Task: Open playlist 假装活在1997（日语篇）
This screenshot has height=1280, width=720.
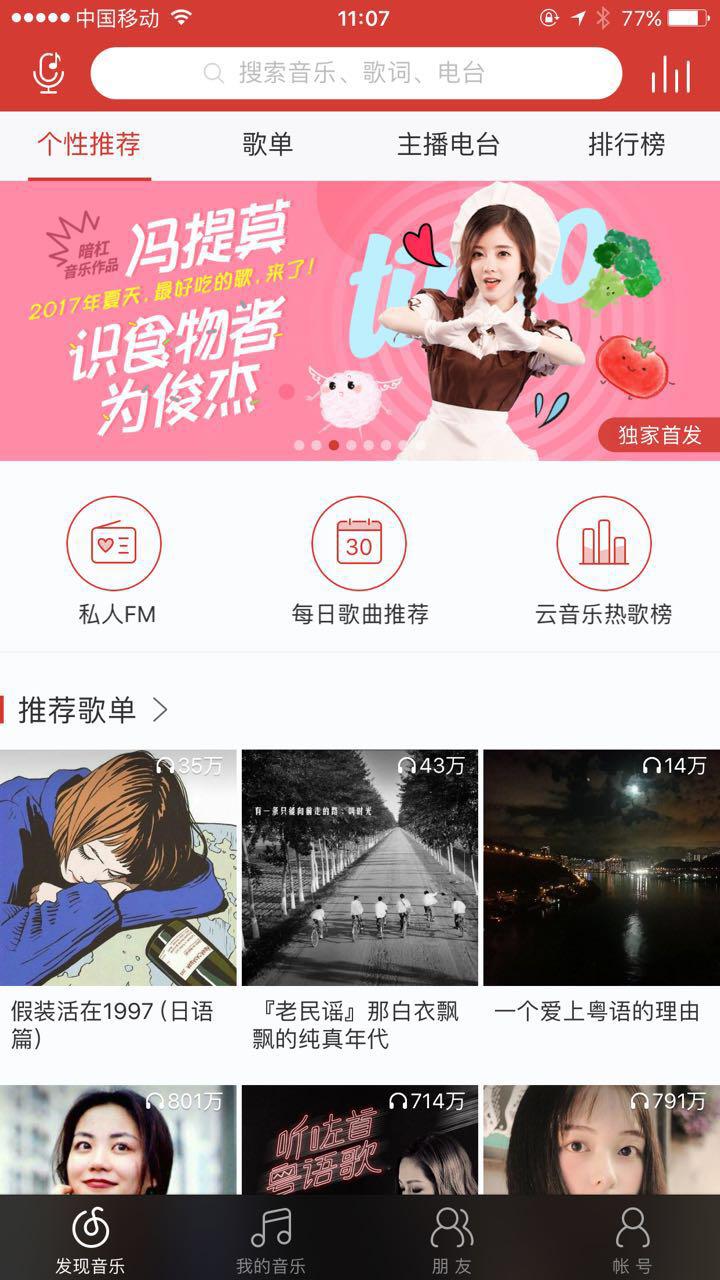Action: 118,868
